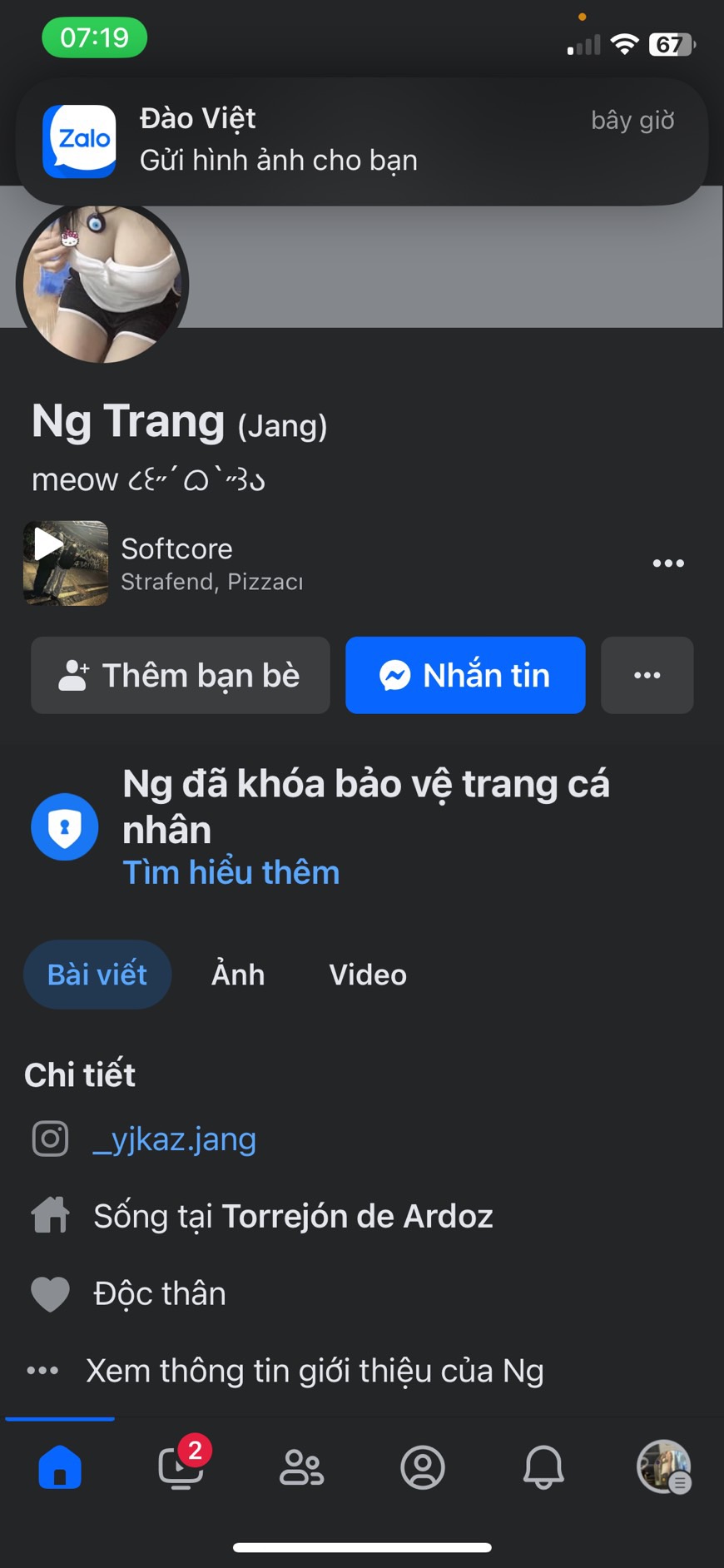Tap Thêm bạn bè to add friend
The width and height of the screenshot is (724, 1568).
click(x=180, y=675)
